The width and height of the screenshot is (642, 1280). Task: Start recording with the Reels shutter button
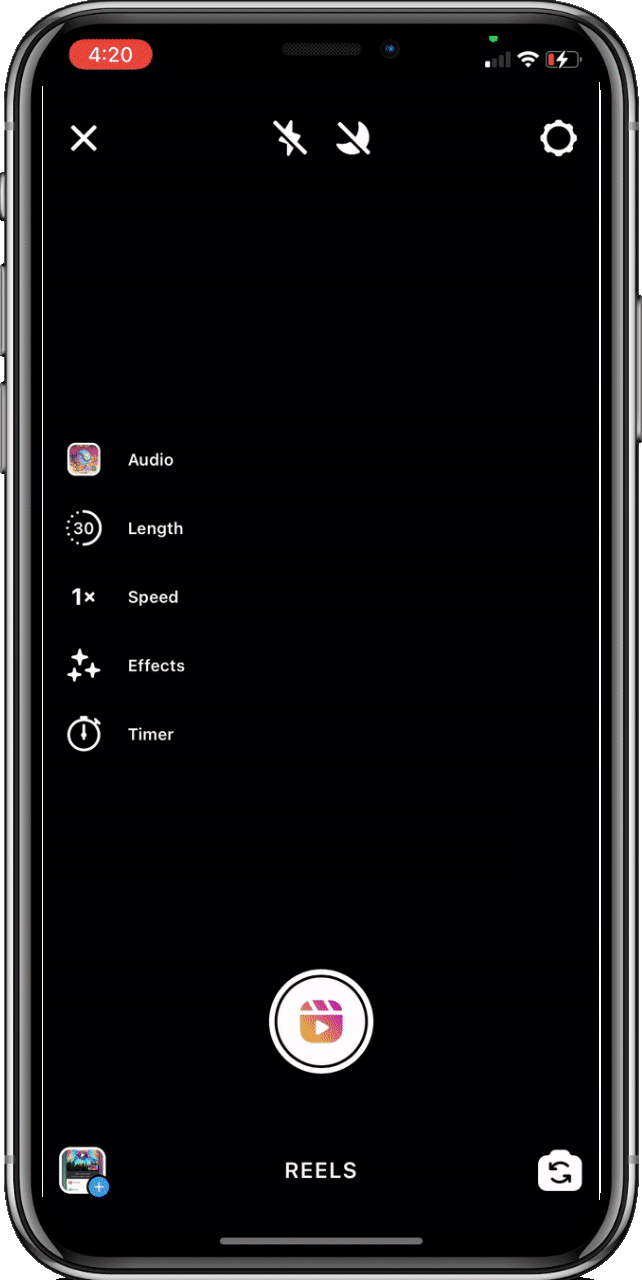click(x=321, y=1022)
